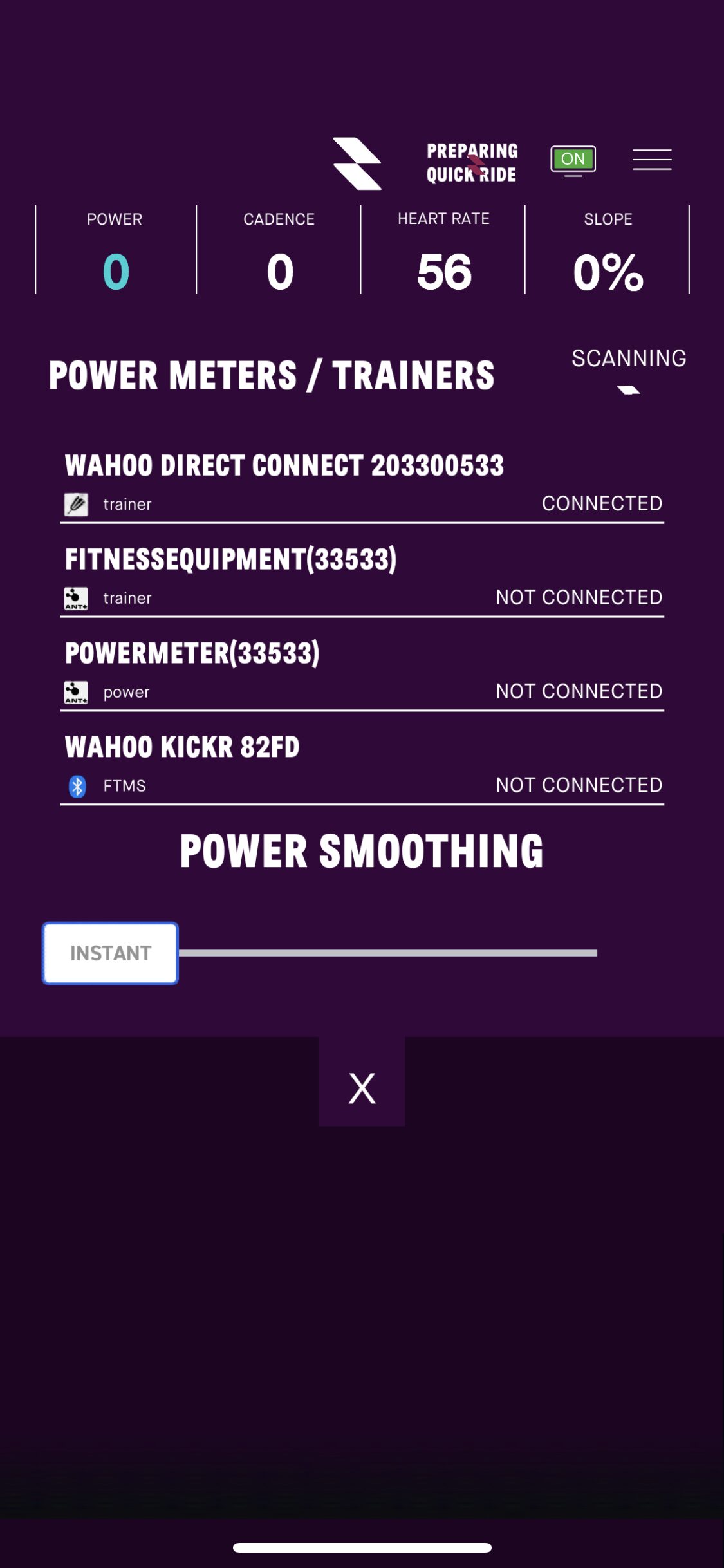Tap the INSTANT power smoothing handle
This screenshot has height=1568, width=724.
pos(110,953)
